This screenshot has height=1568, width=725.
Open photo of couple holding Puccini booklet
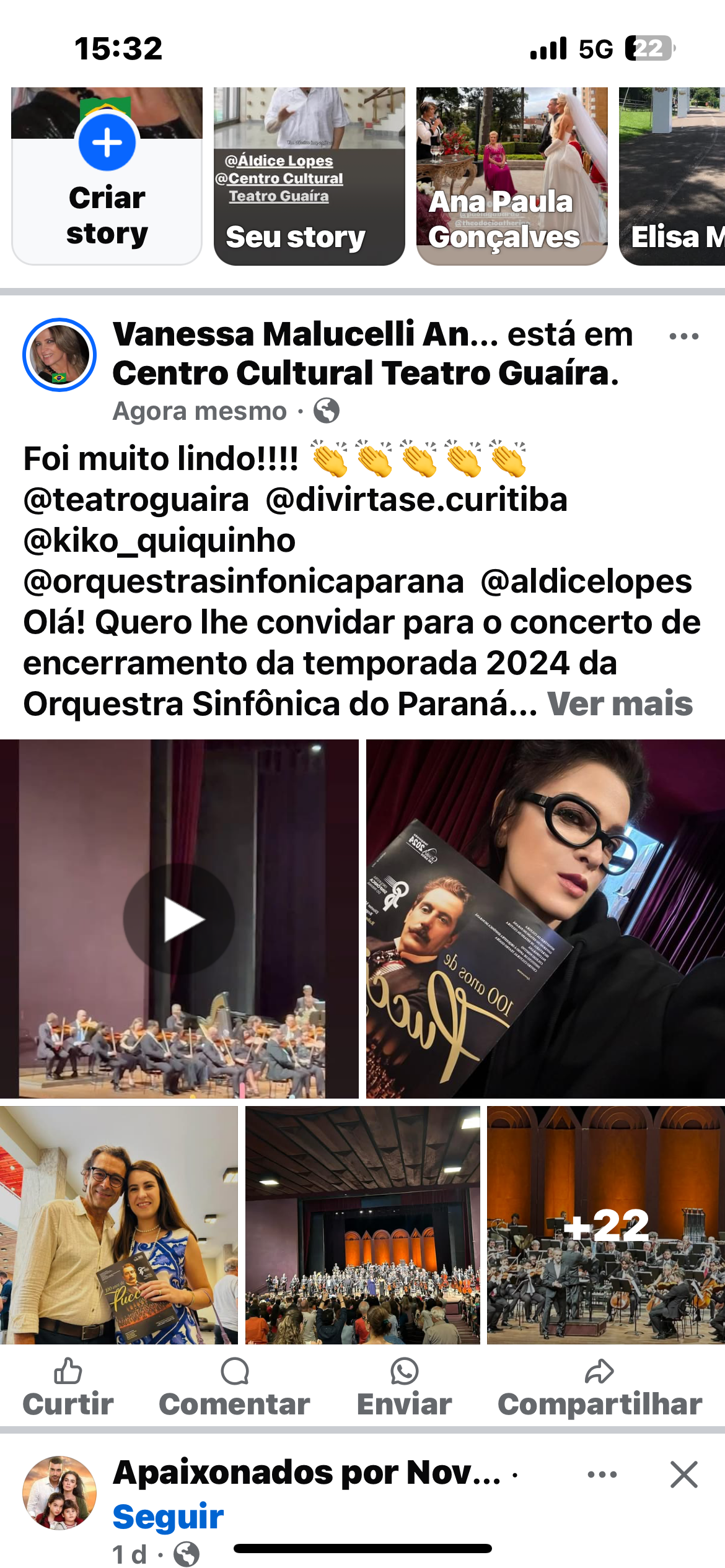click(x=118, y=1225)
